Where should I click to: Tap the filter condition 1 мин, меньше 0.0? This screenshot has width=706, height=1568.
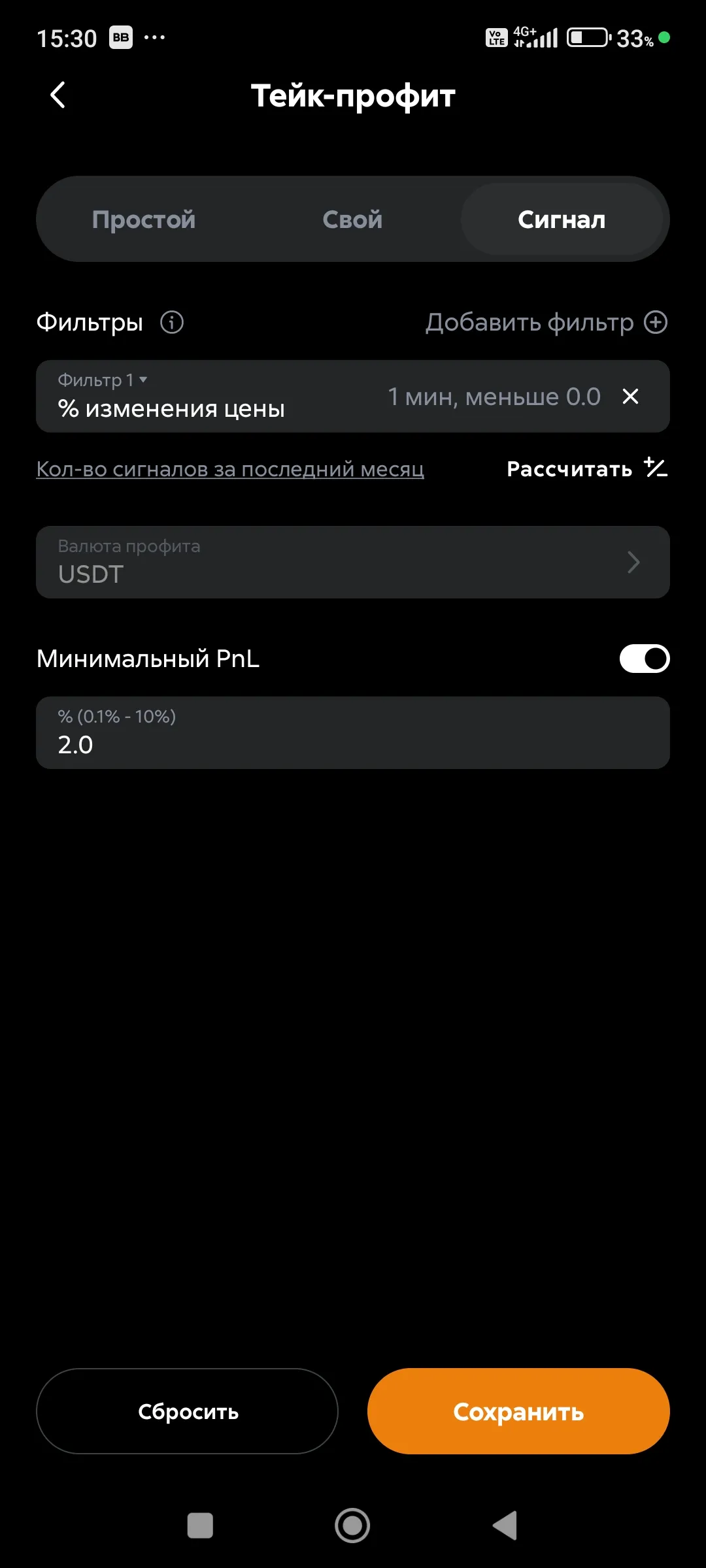[494, 397]
